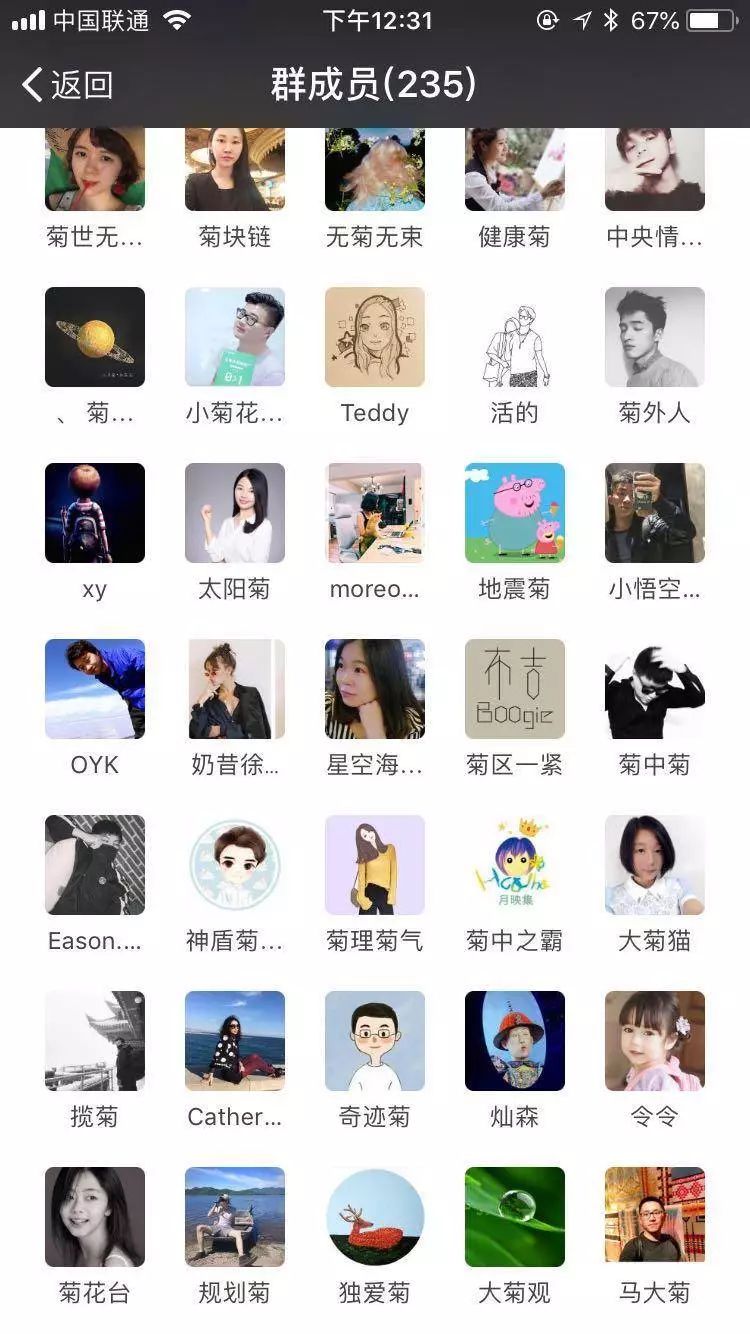The height and width of the screenshot is (1334, 750).
Task: Open Teddy's member profile
Action: [x=375, y=337]
